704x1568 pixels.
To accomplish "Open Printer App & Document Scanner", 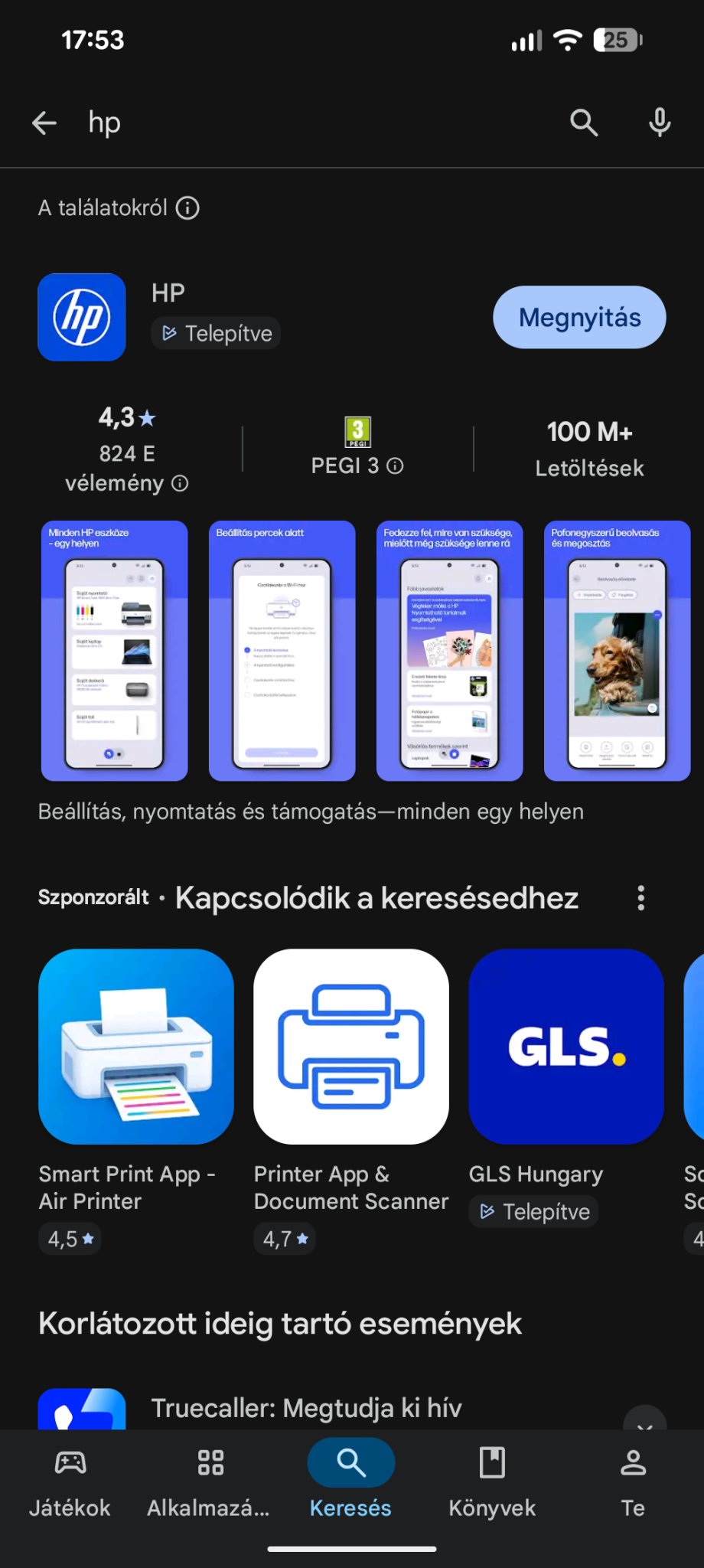I will [351, 1047].
